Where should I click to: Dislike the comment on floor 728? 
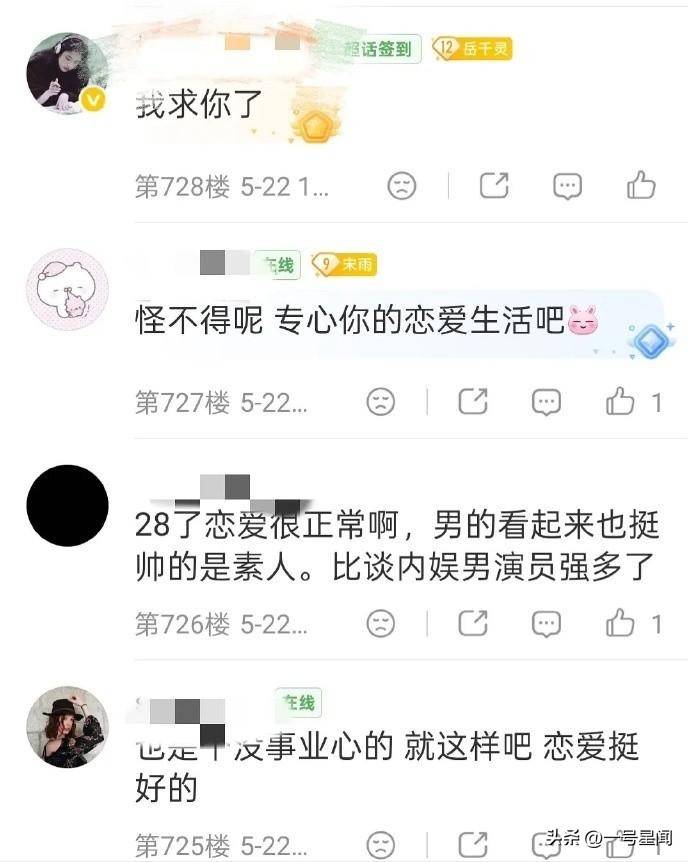click(402, 186)
